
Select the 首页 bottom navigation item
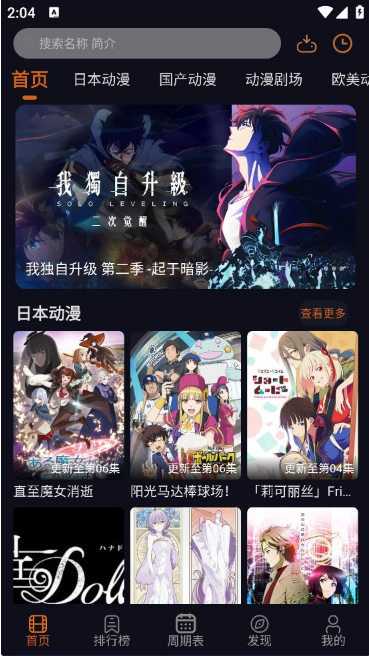point(38,630)
